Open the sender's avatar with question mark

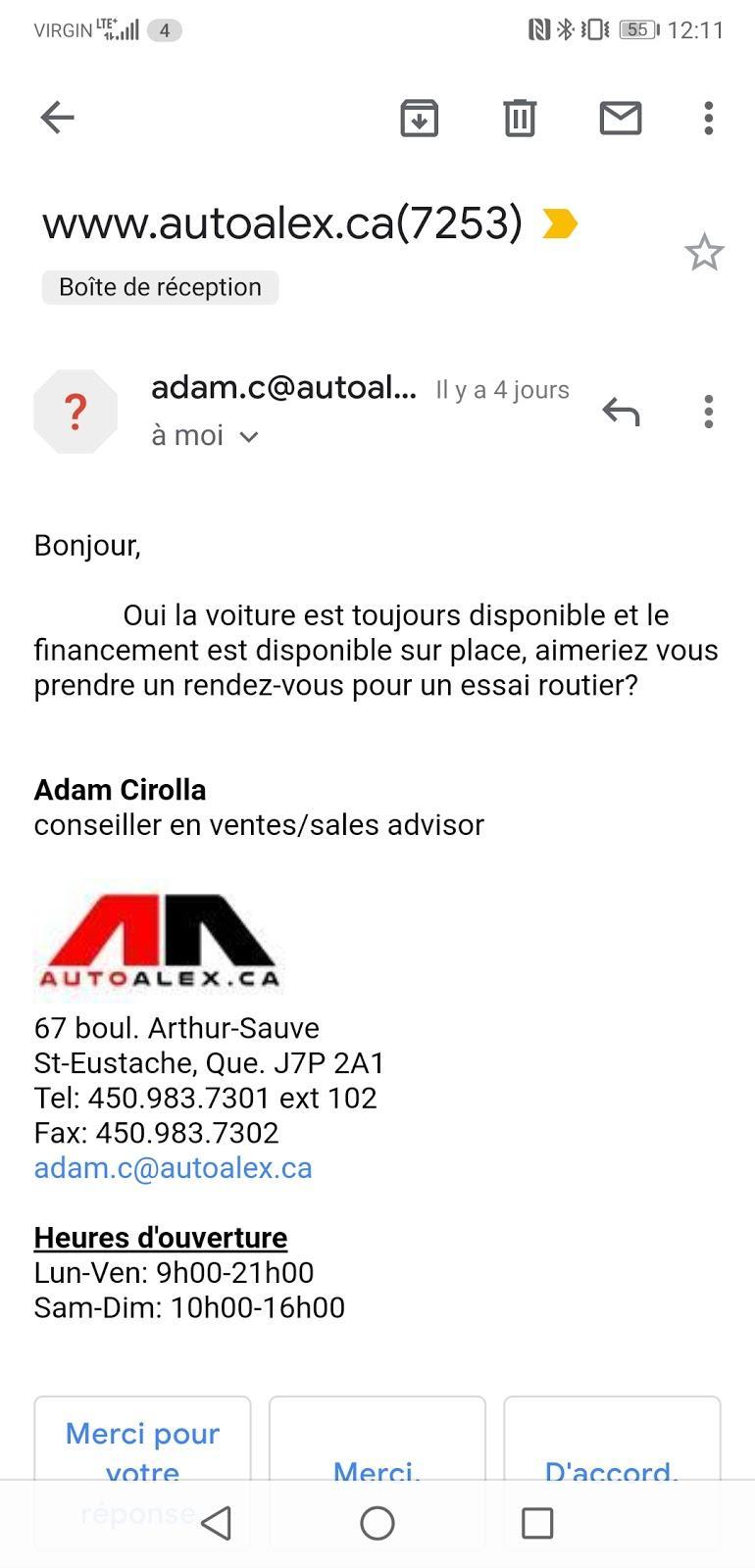tap(75, 412)
